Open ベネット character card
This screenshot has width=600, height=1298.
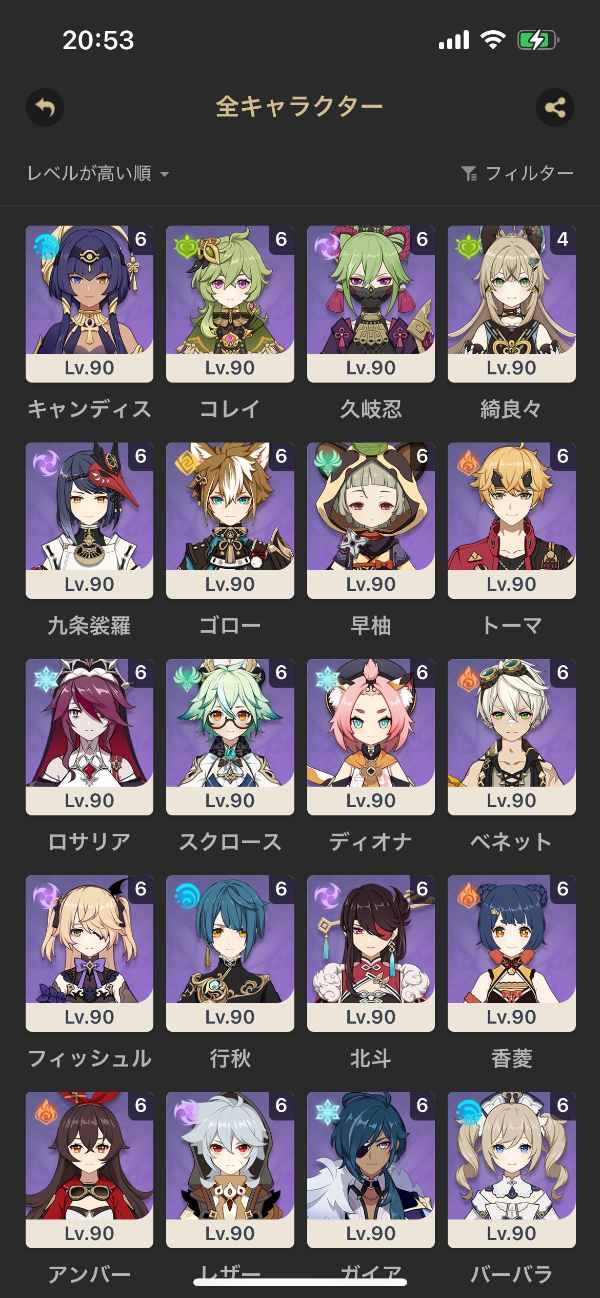tap(512, 737)
